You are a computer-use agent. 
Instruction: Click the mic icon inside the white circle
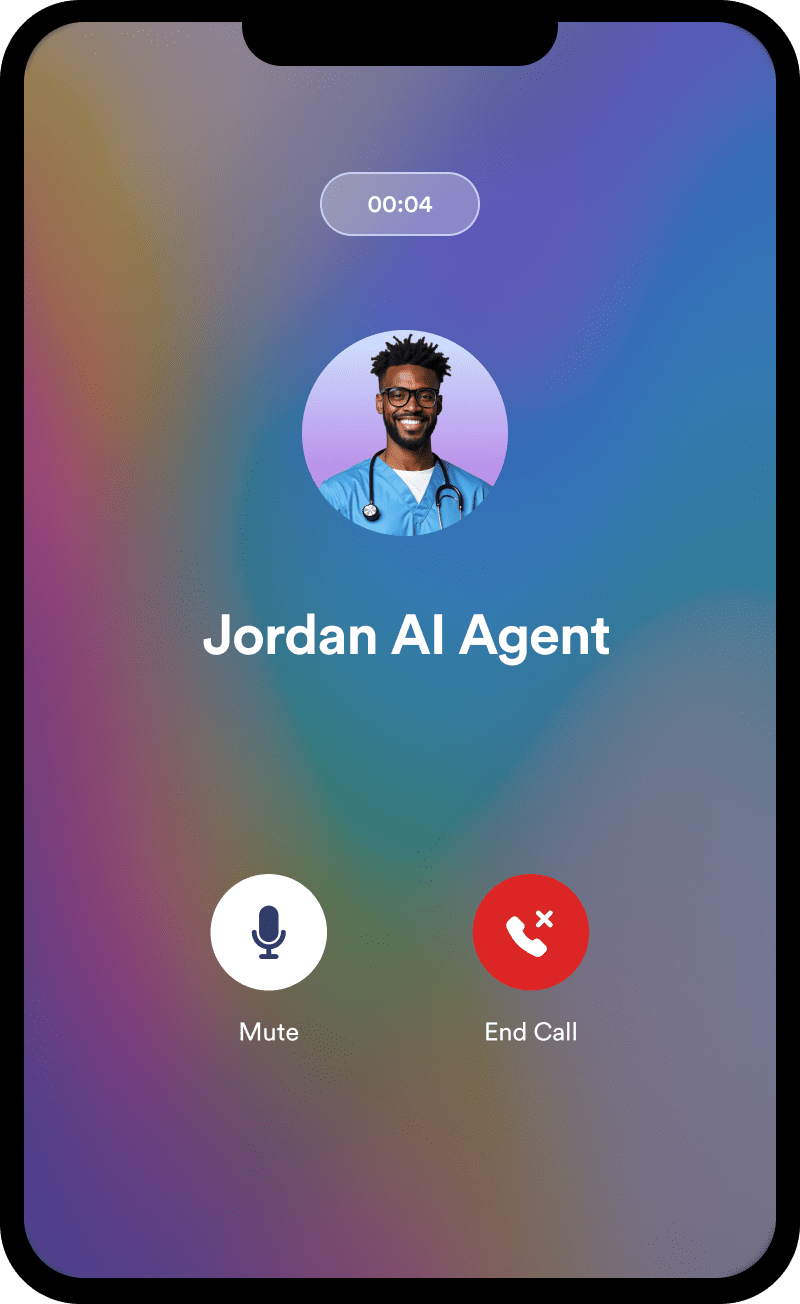click(x=268, y=931)
